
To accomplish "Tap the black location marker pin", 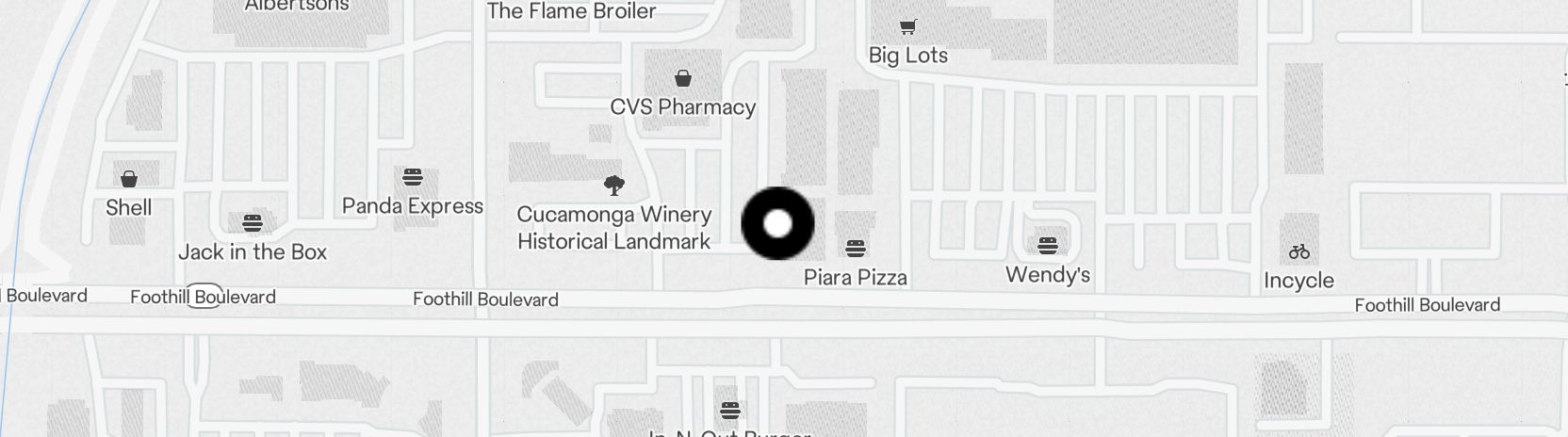I will tap(777, 223).
